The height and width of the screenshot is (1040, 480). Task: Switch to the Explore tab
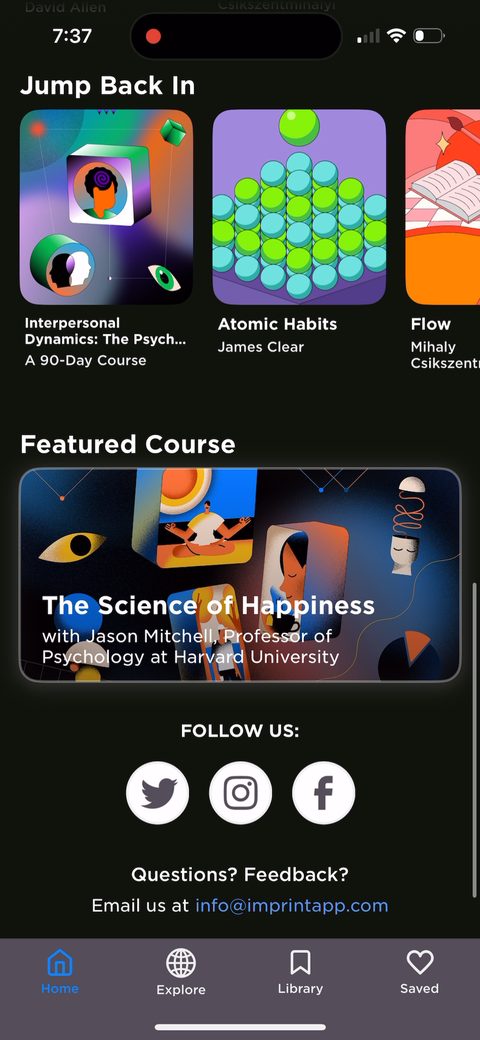point(181,972)
